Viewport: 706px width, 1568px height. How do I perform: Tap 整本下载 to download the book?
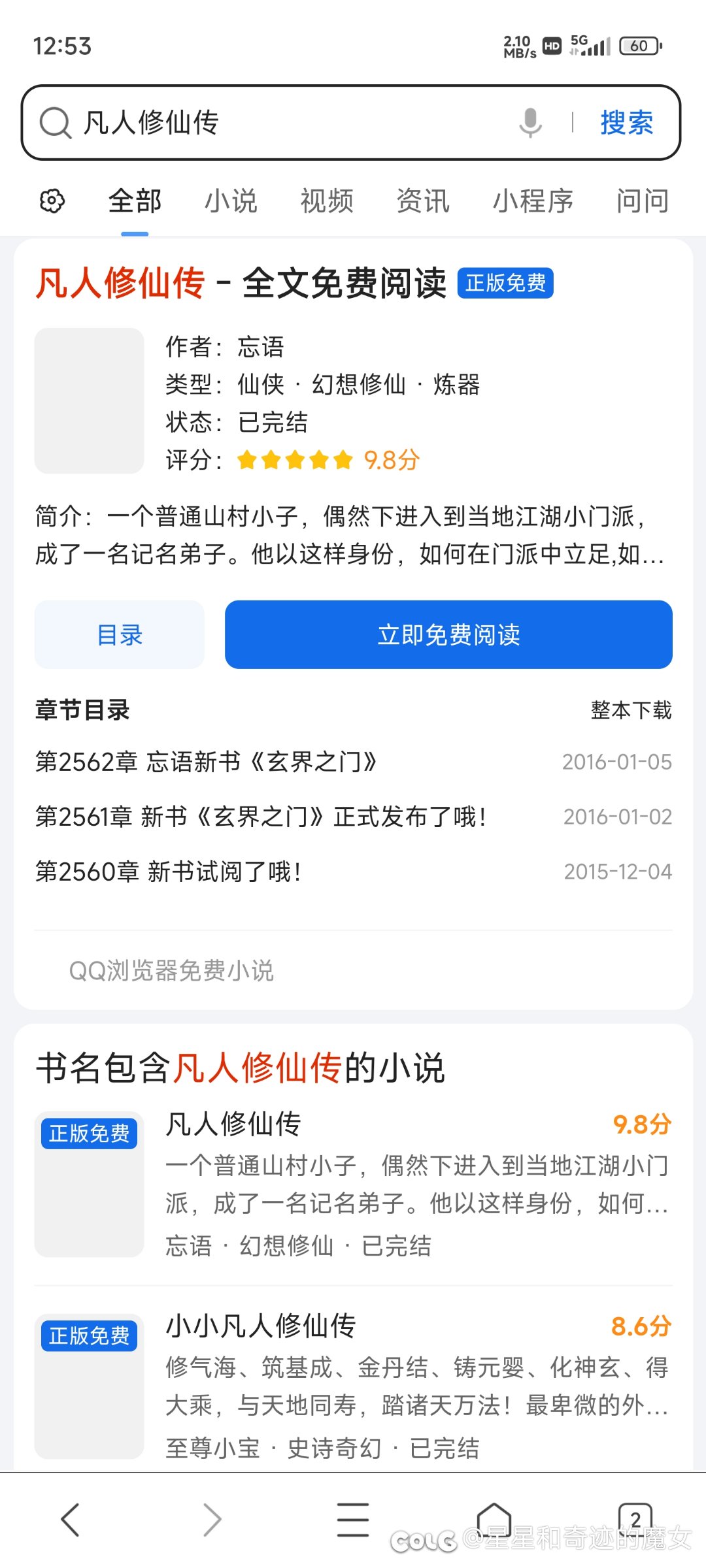(x=631, y=710)
